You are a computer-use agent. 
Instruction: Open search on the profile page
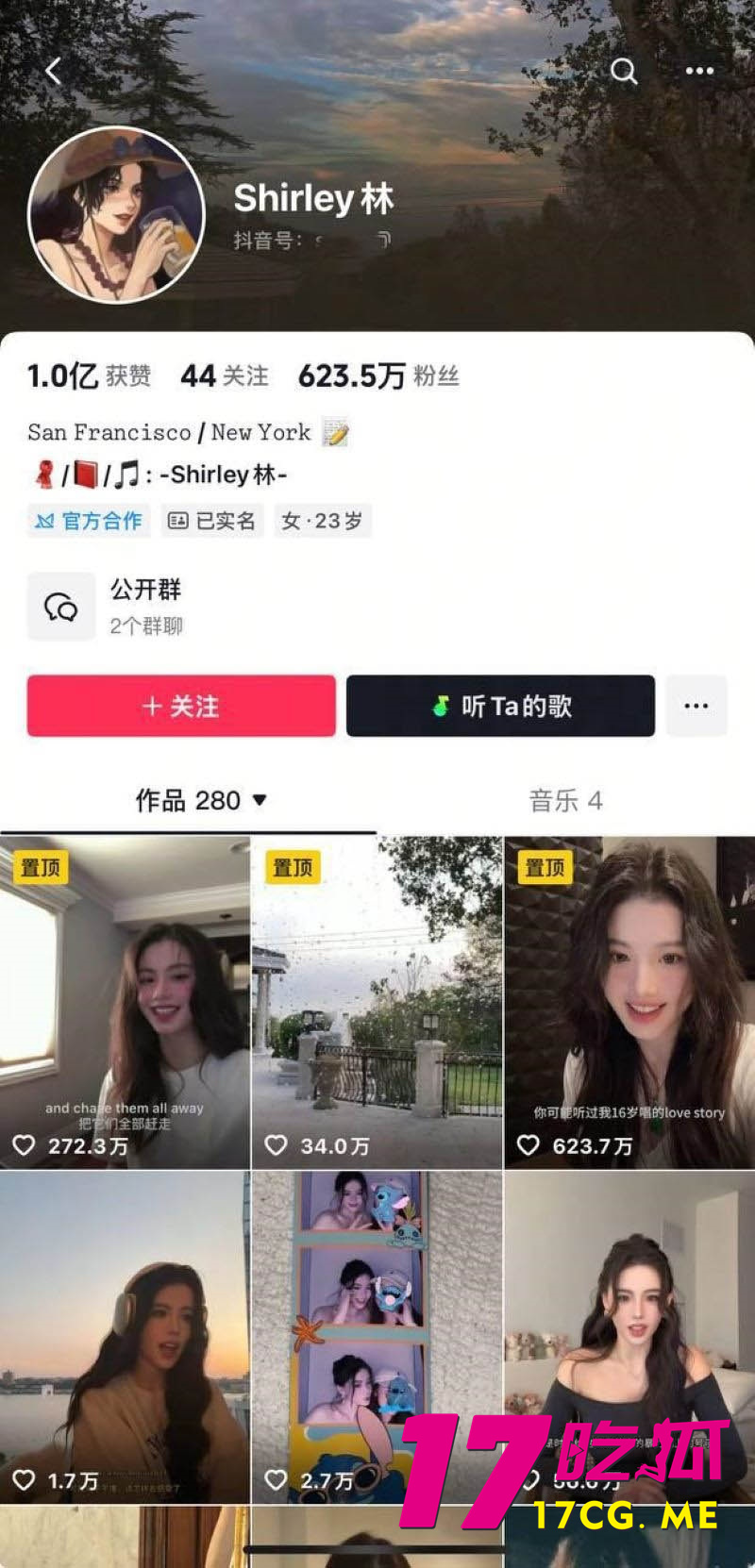[x=624, y=71]
